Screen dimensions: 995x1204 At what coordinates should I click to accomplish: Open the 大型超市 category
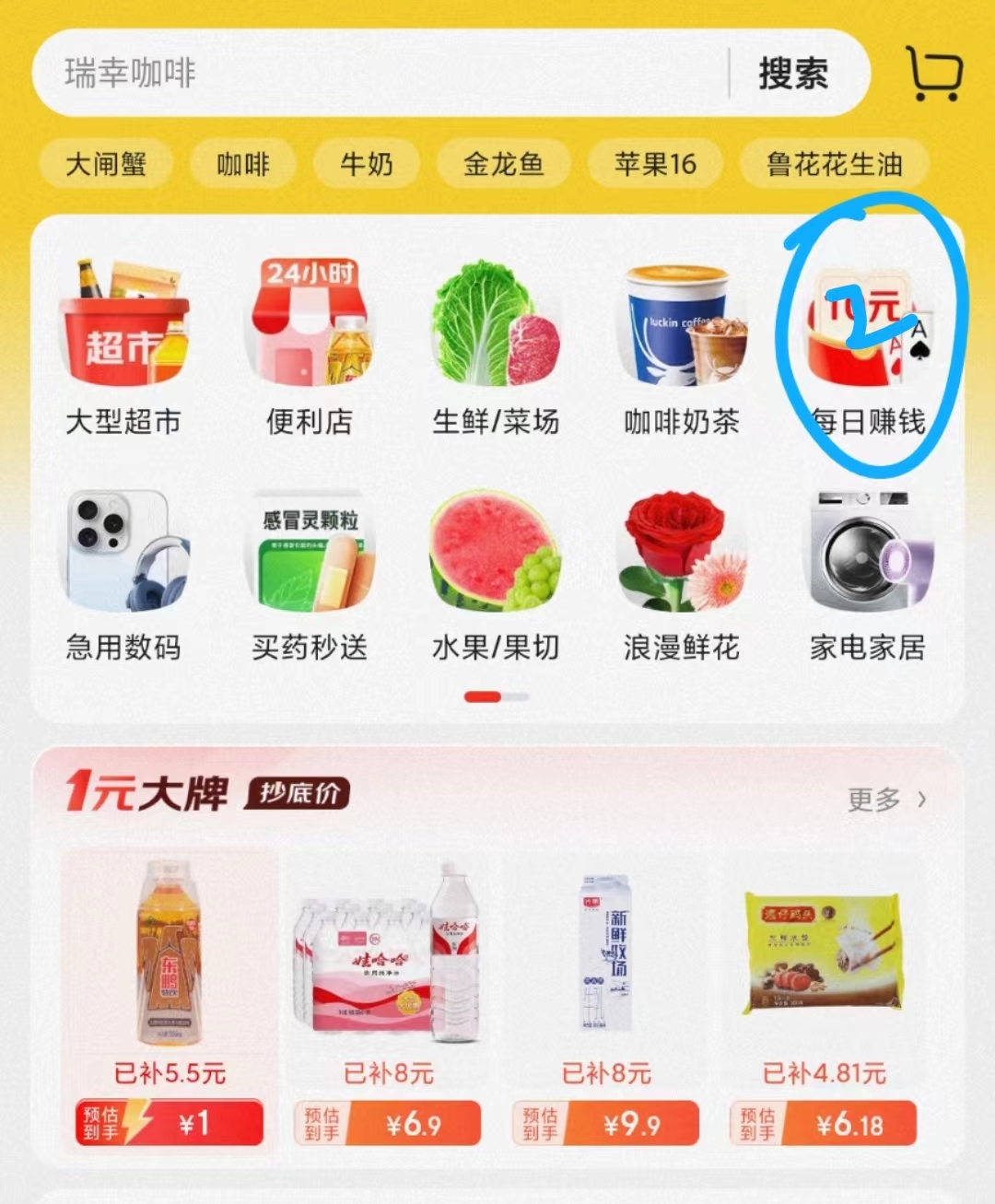(123, 345)
